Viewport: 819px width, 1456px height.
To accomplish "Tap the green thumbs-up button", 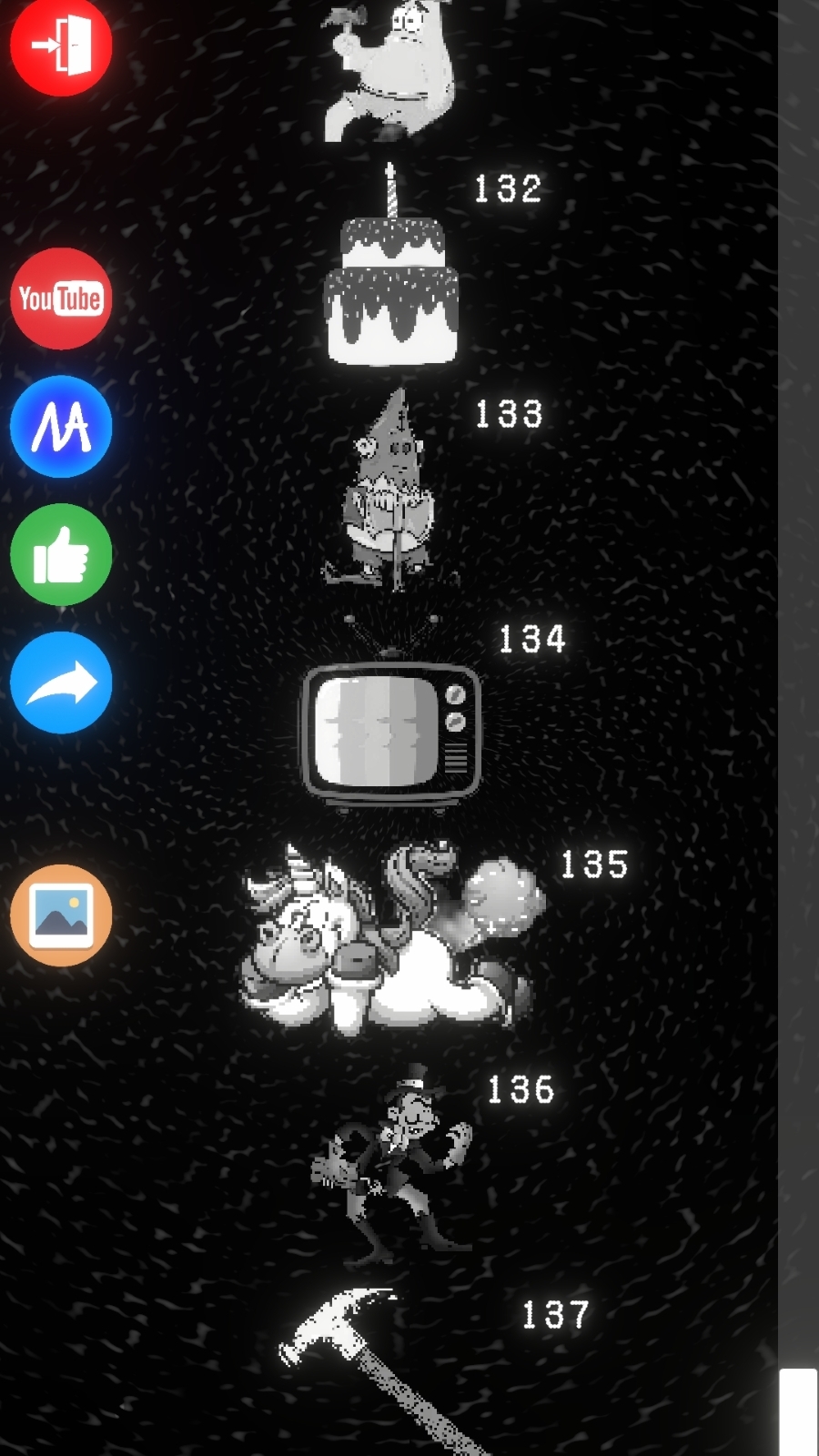I will (61, 554).
